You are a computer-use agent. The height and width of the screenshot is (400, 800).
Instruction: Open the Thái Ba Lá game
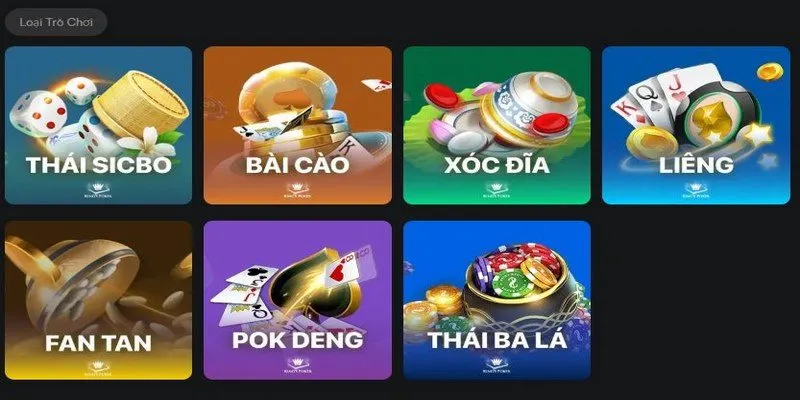tap(497, 300)
